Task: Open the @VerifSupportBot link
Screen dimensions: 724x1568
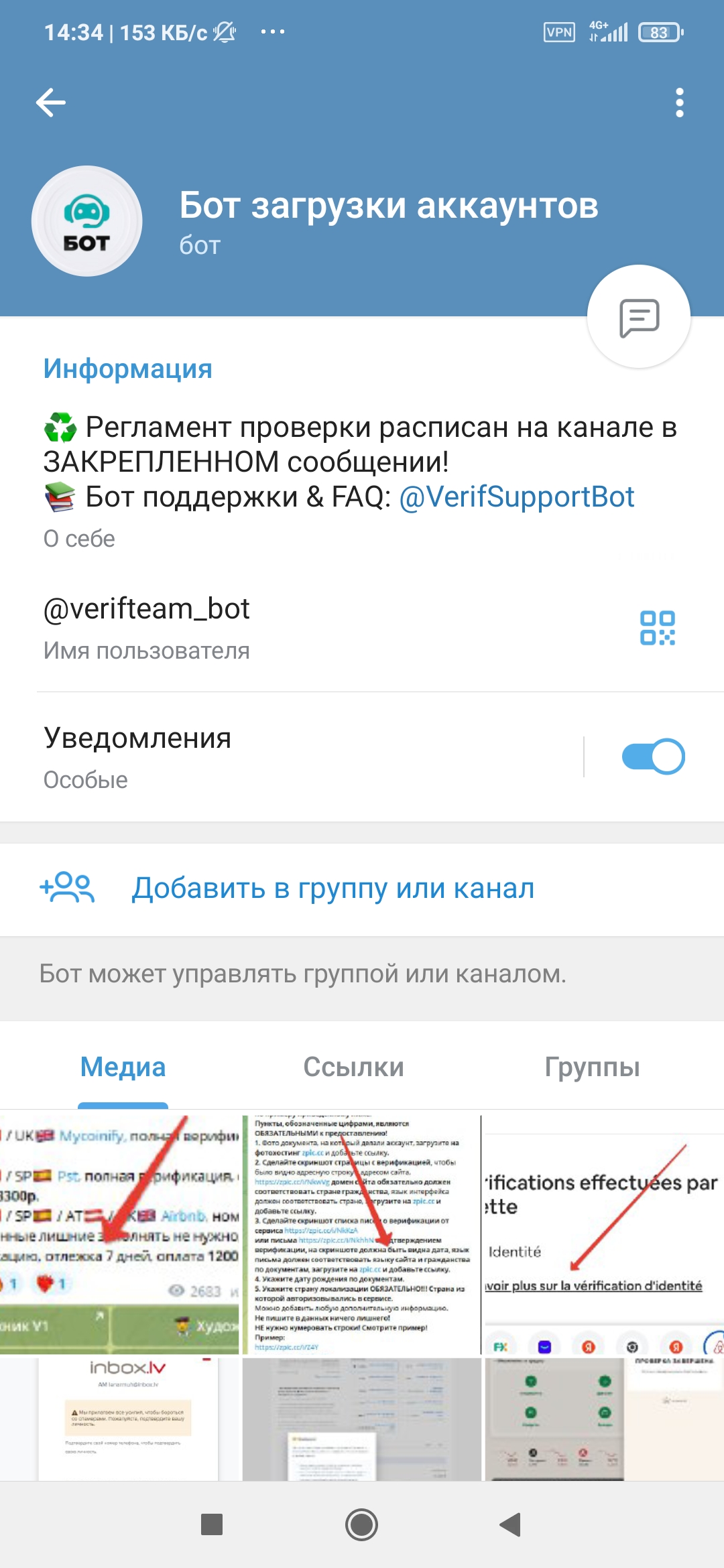Action: pyautogui.click(x=516, y=497)
